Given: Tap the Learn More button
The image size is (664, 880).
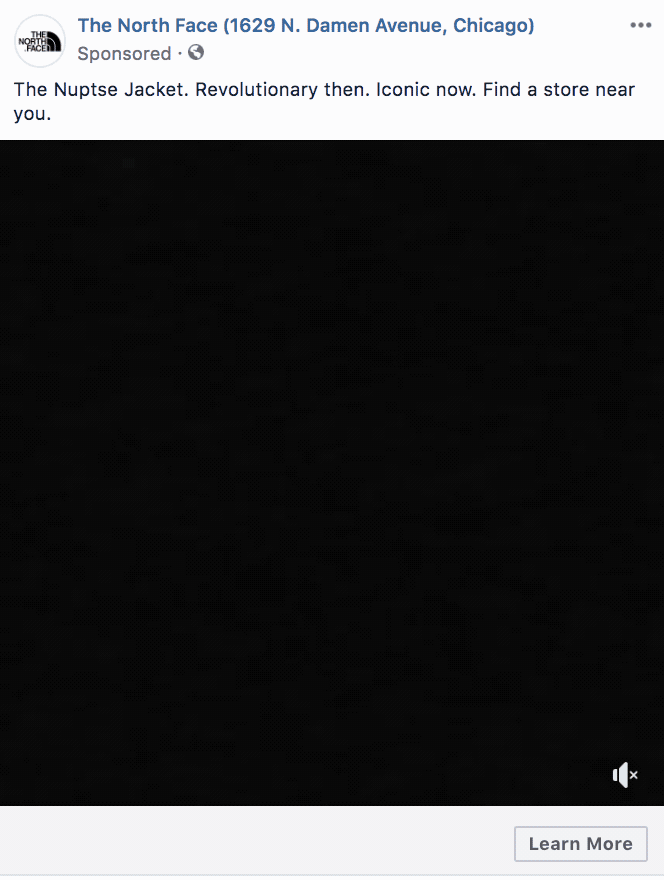Looking at the screenshot, I should (580, 843).
